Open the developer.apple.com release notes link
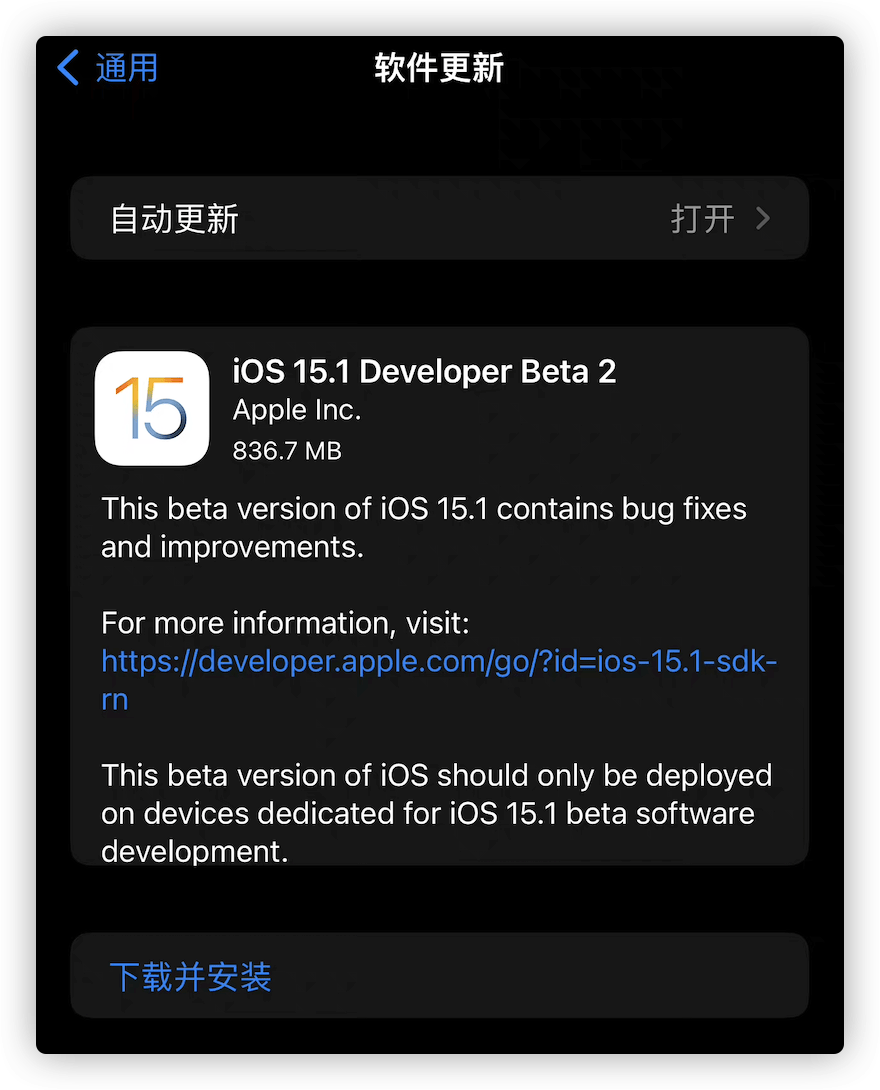This screenshot has height=1090, width=880. click(x=440, y=660)
